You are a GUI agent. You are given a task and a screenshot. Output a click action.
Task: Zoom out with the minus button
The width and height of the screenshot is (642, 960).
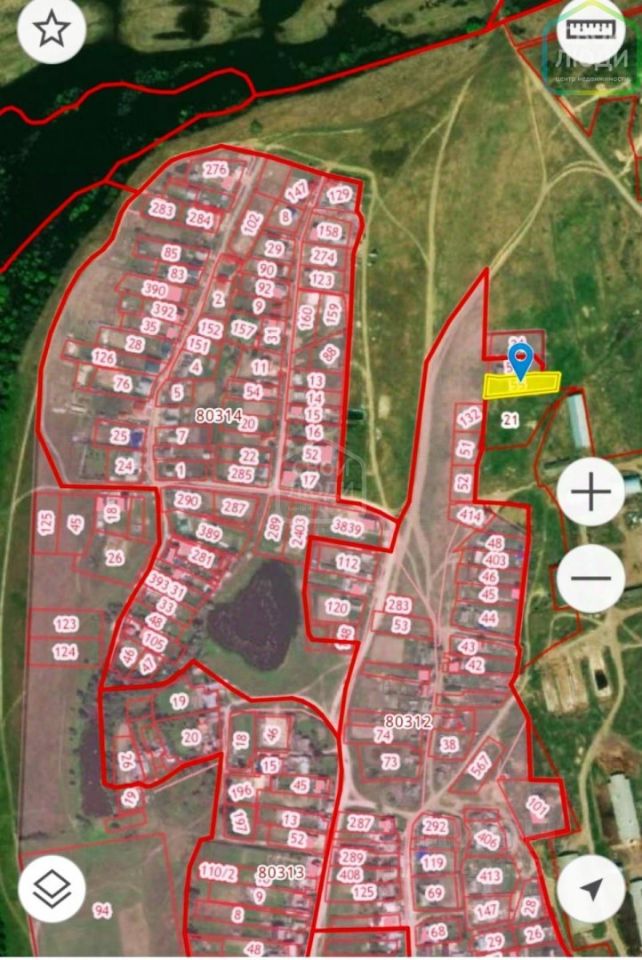pos(591,578)
